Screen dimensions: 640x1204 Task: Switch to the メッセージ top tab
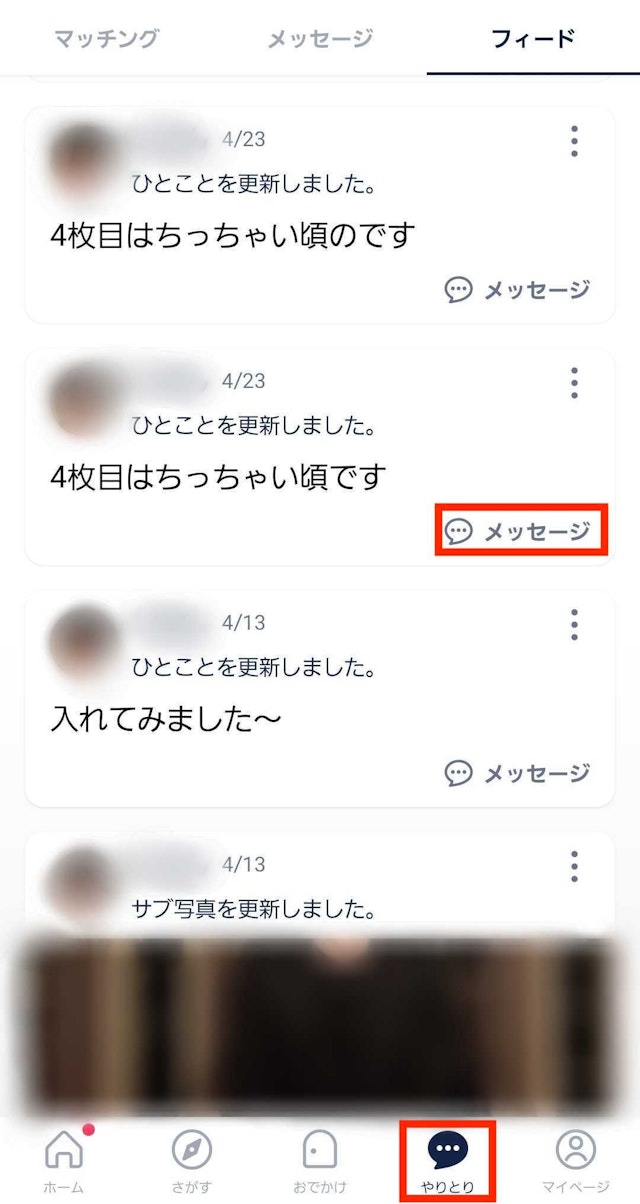click(x=320, y=39)
